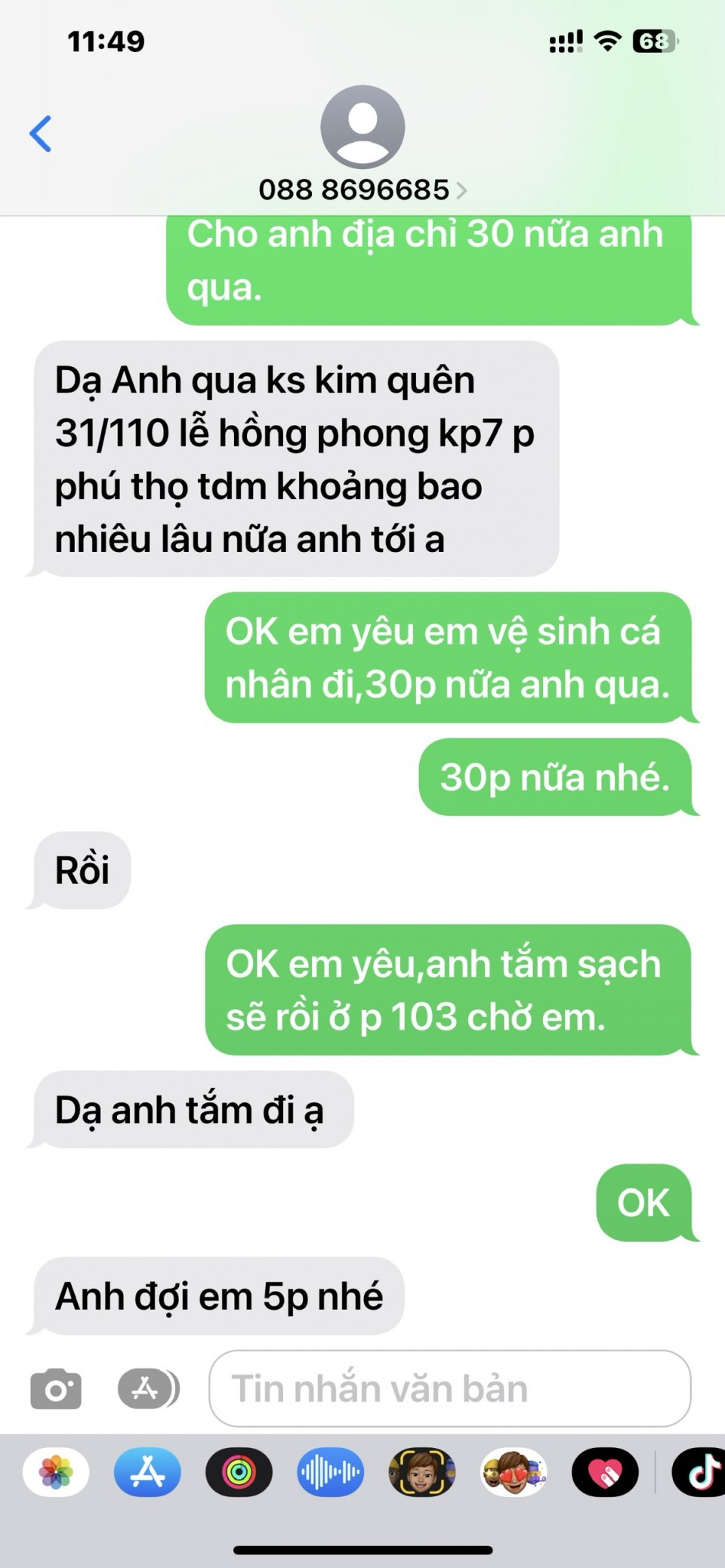Open the Fitness activity rings app
This screenshot has width=725, height=1568.
[239, 1472]
